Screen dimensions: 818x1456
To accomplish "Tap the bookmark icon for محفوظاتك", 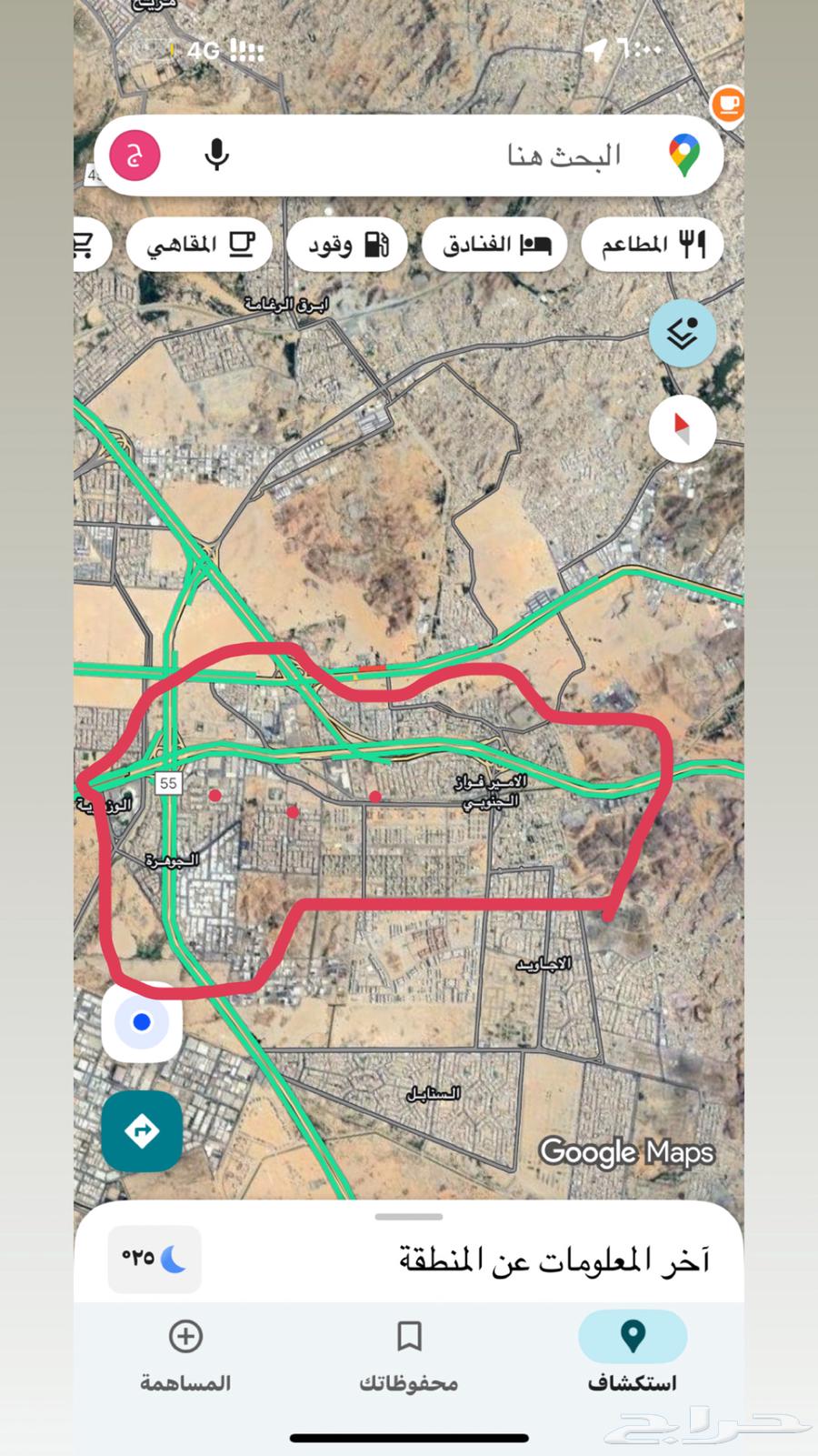I will click(409, 1335).
